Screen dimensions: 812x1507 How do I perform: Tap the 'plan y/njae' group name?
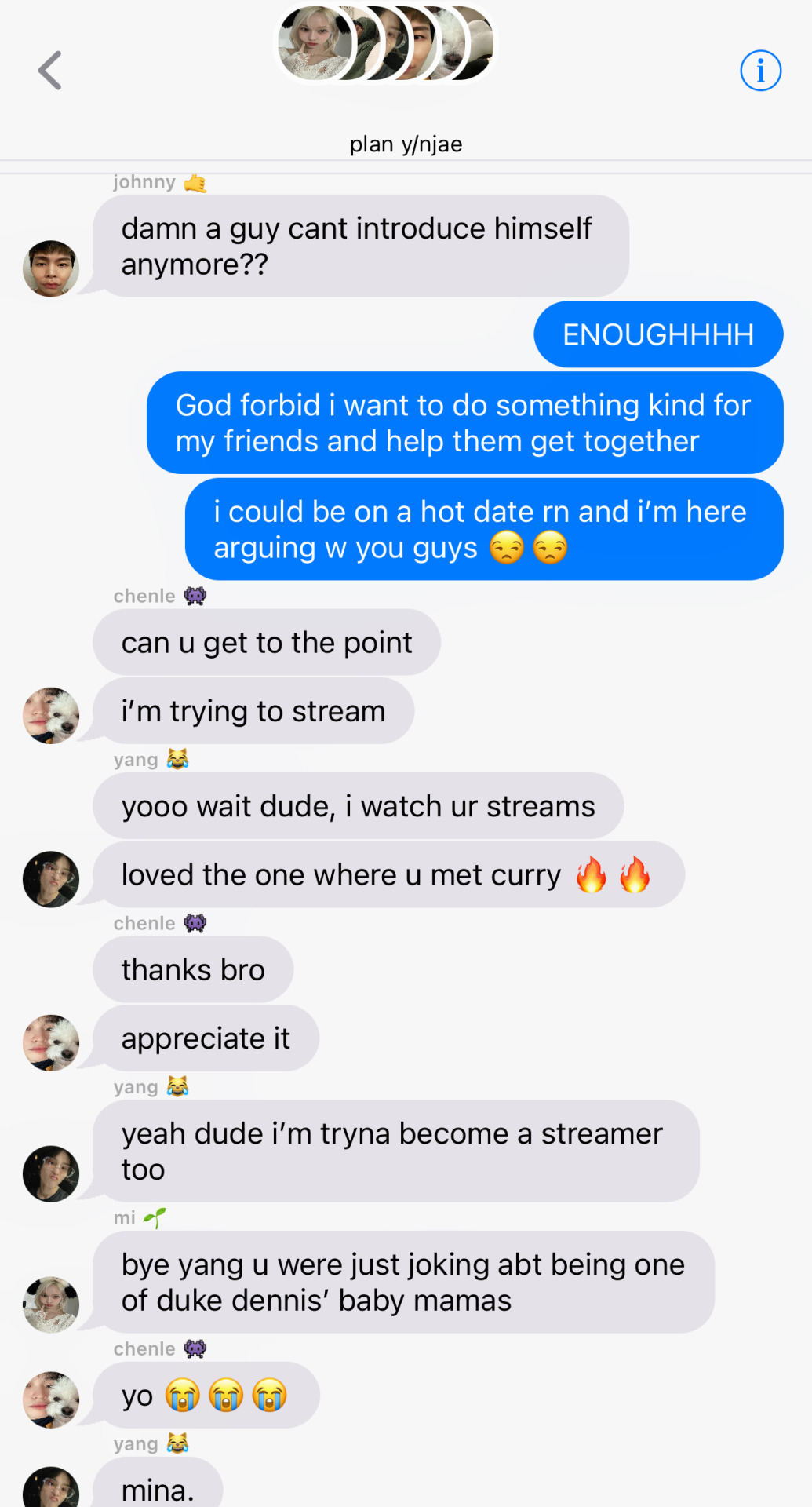click(406, 144)
